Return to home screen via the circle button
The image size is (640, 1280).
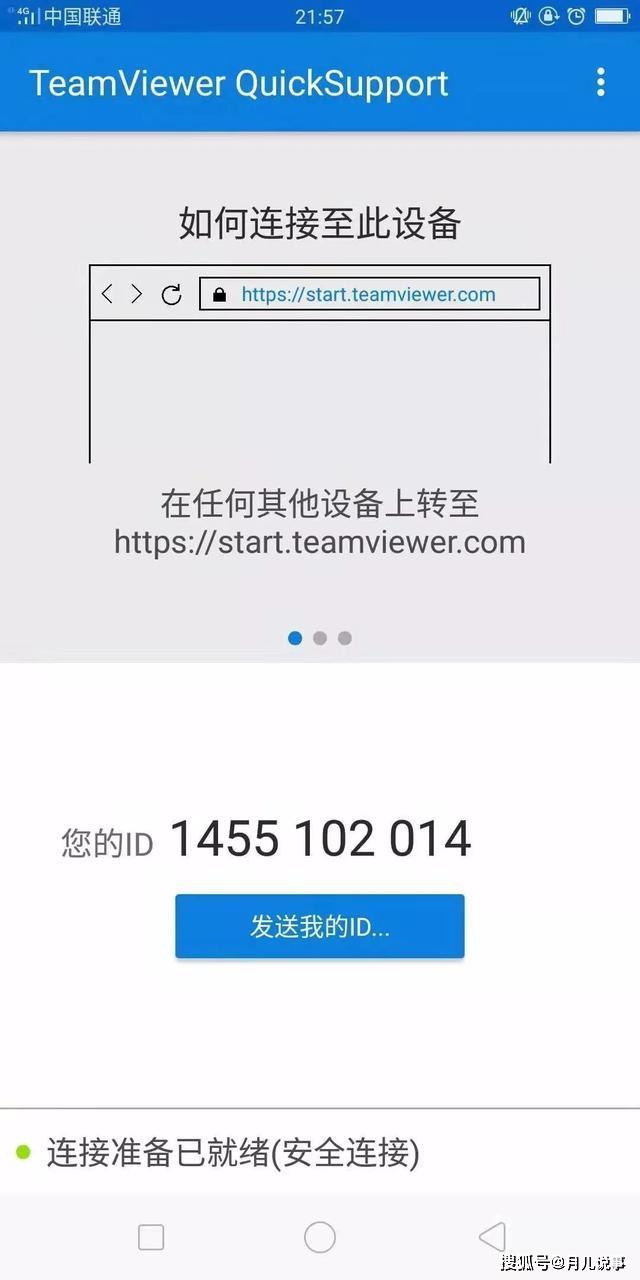pyautogui.click(x=320, y=1237)
